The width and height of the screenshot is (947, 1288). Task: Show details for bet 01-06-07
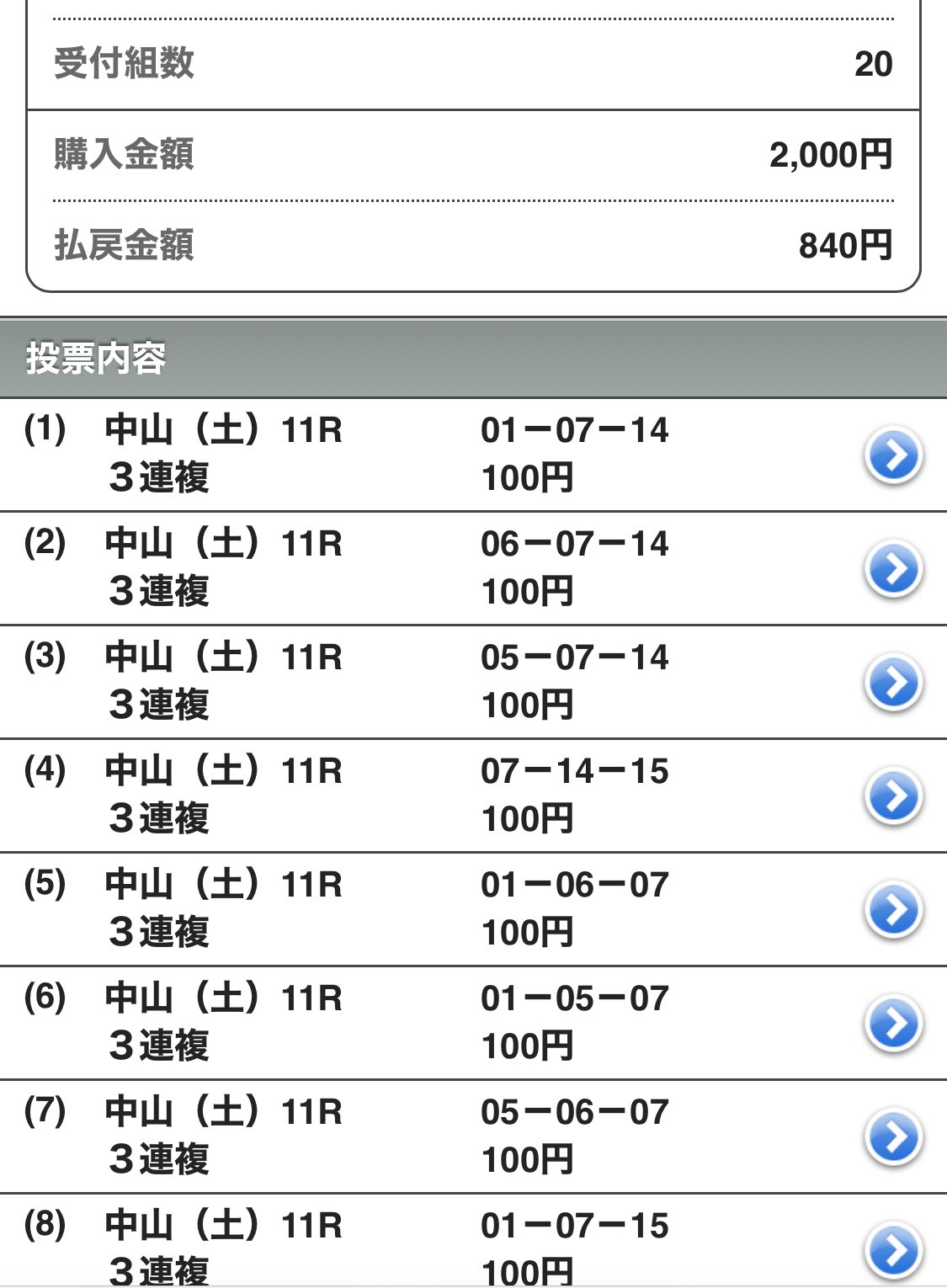893,910
